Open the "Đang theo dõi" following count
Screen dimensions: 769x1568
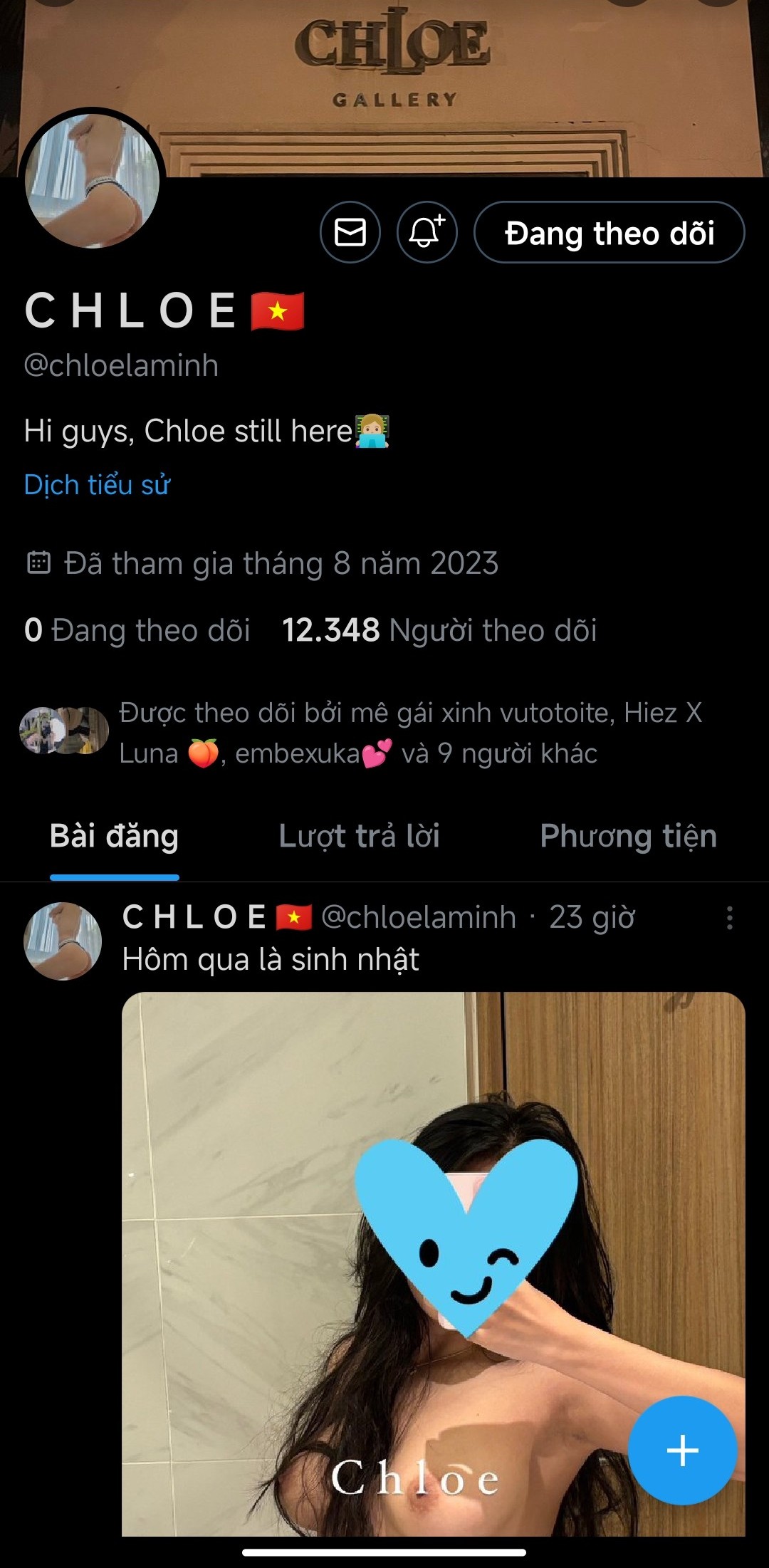[137, 631]
